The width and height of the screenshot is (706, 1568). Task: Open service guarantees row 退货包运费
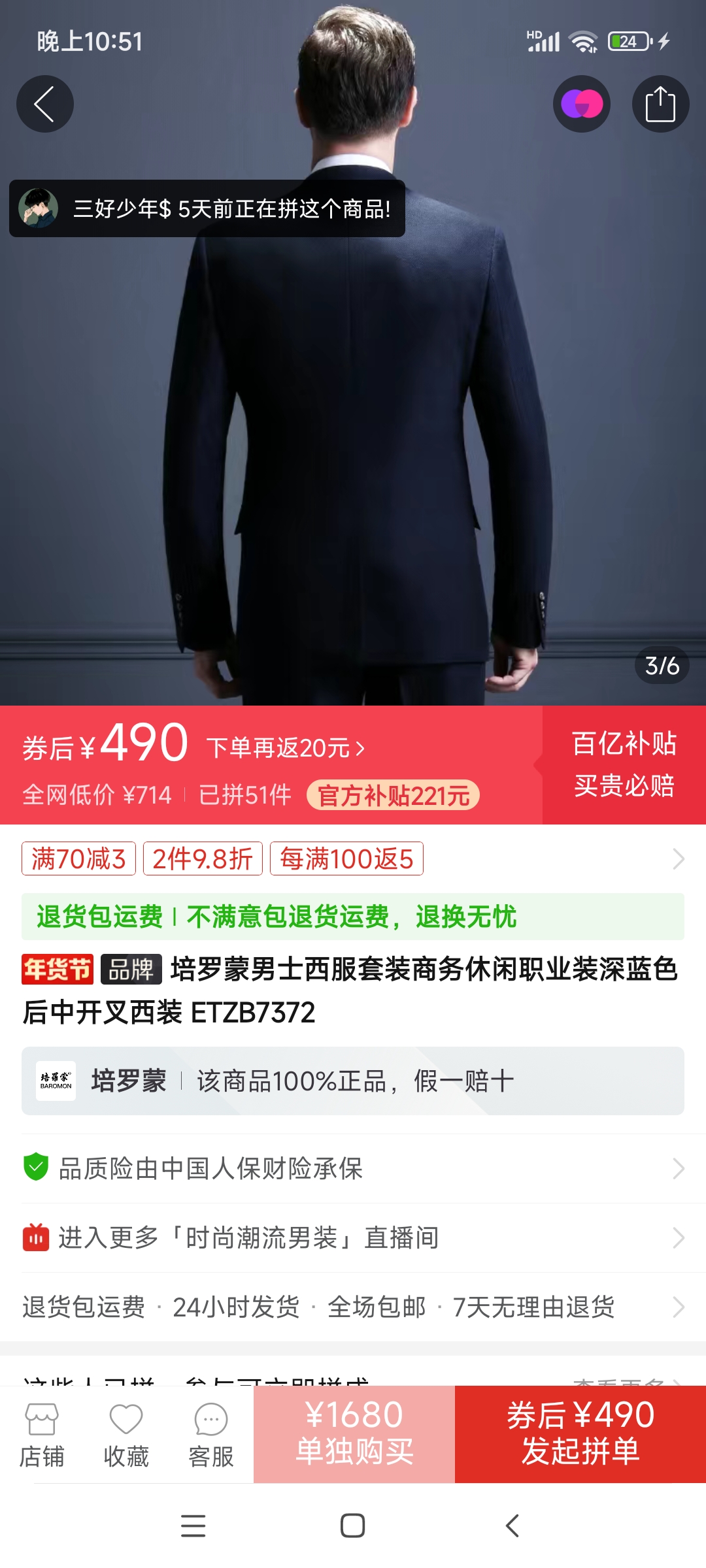tap(353, 1307)
